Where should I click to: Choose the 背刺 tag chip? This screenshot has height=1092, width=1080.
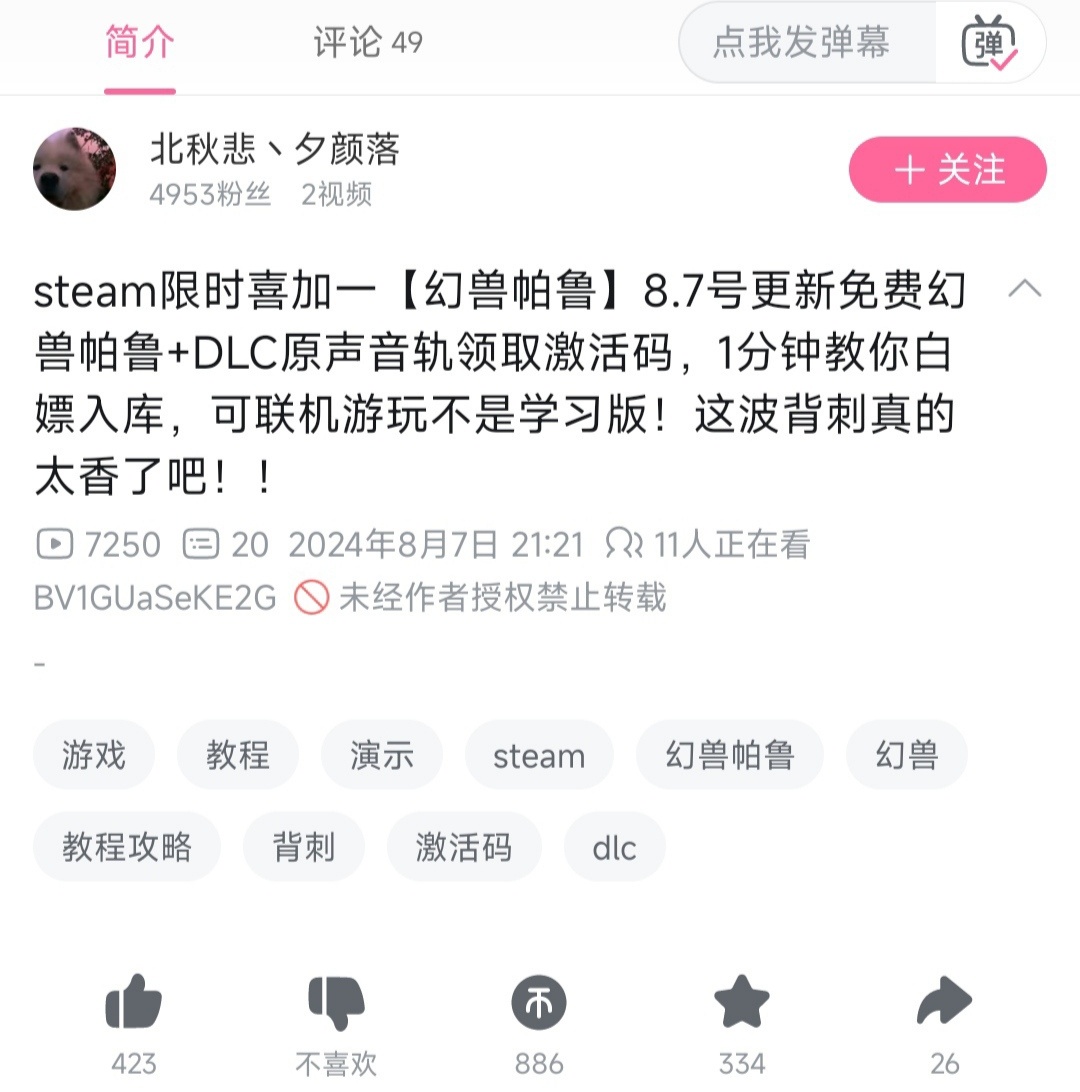click(304, 847)
